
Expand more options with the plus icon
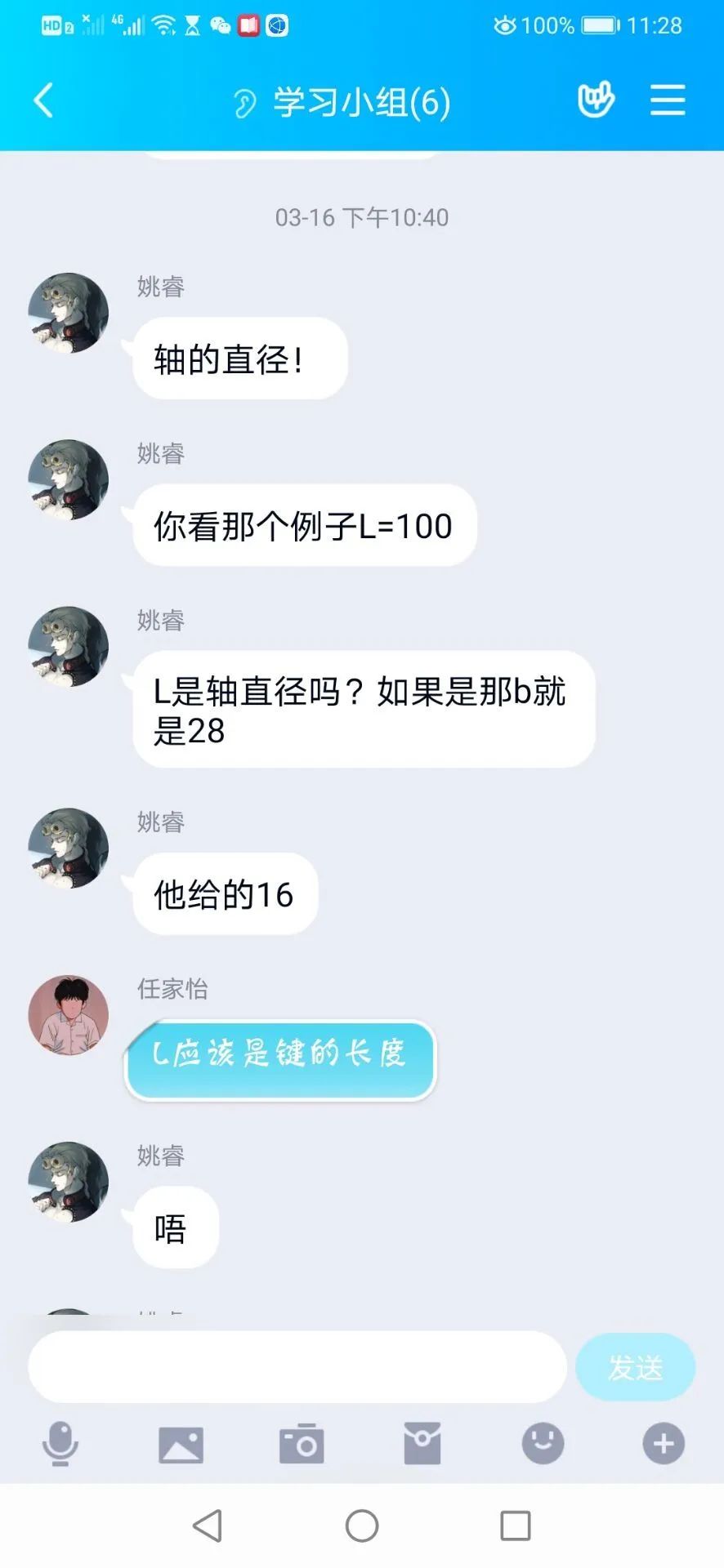point(663,1443)
